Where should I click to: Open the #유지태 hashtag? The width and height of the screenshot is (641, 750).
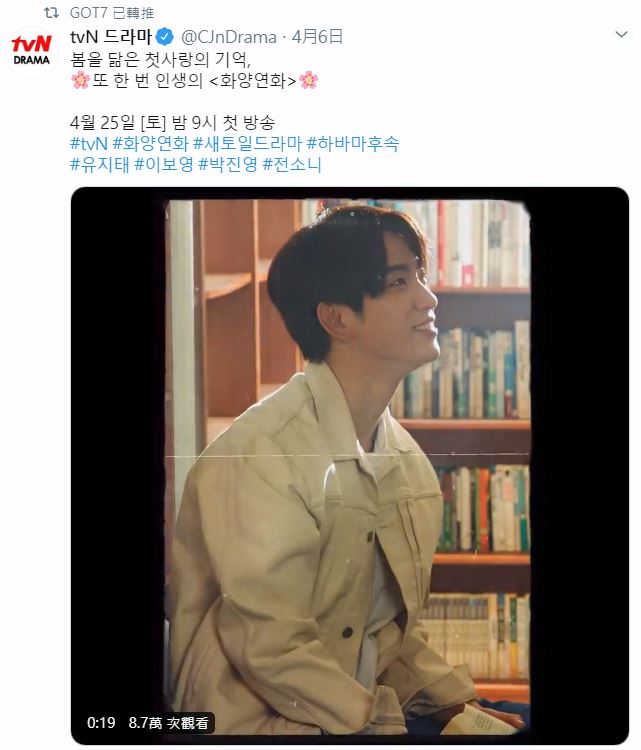[x=100, y=164]
